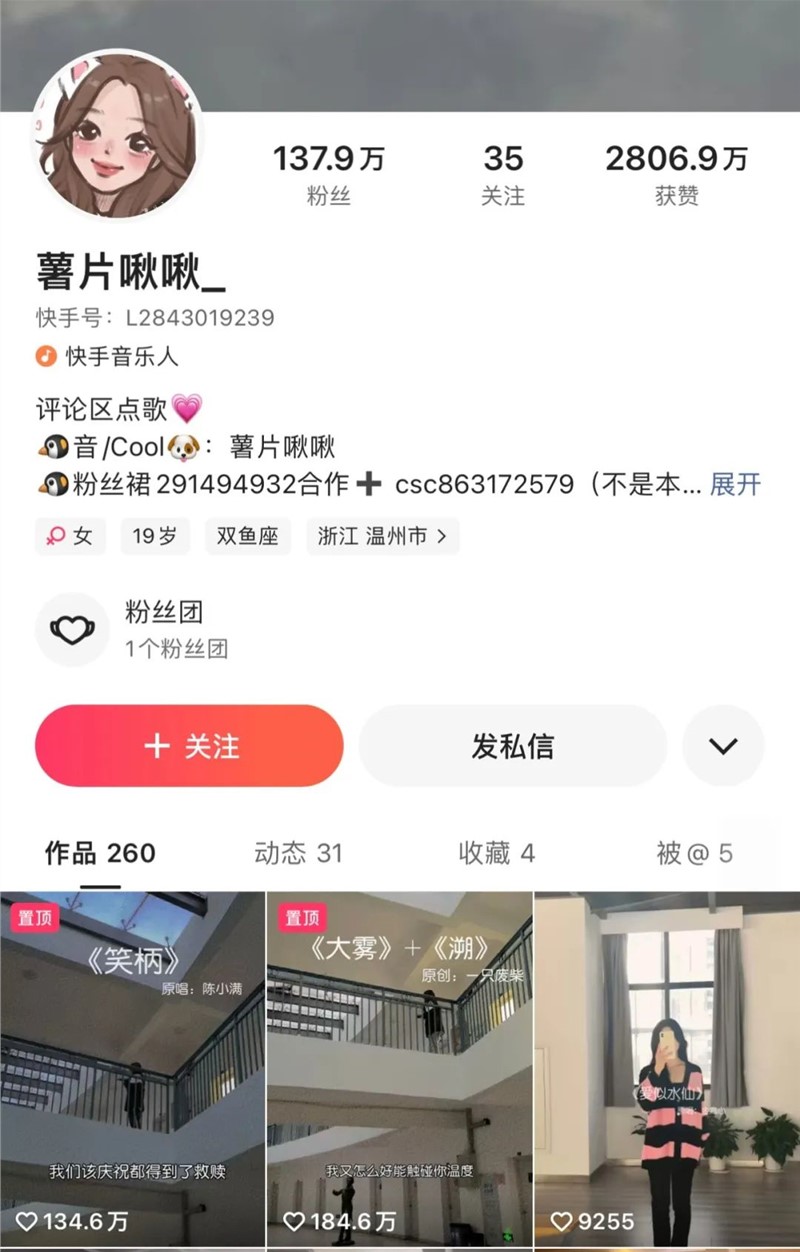The image size is (800, 1252).
Task: View the 137.9万 粉丝 followers list
Action: 328,173
